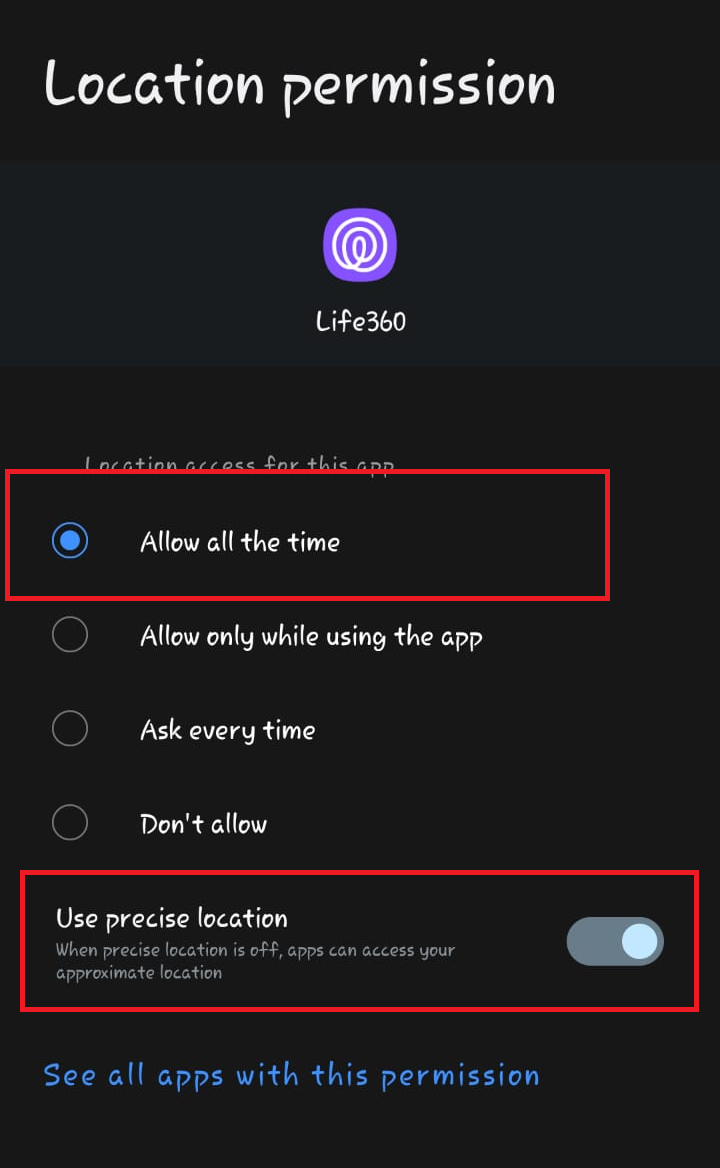The height and width of the screenshot is (1168, 720).
Task: Choose Allow only while using the app
Action: (70, 635)
